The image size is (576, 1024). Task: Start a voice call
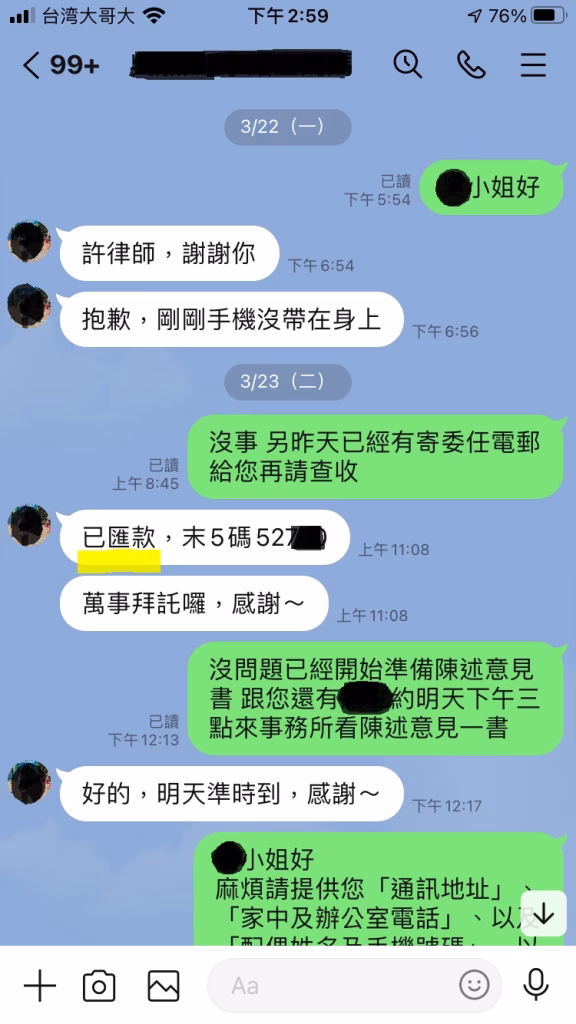click(472, 65)
